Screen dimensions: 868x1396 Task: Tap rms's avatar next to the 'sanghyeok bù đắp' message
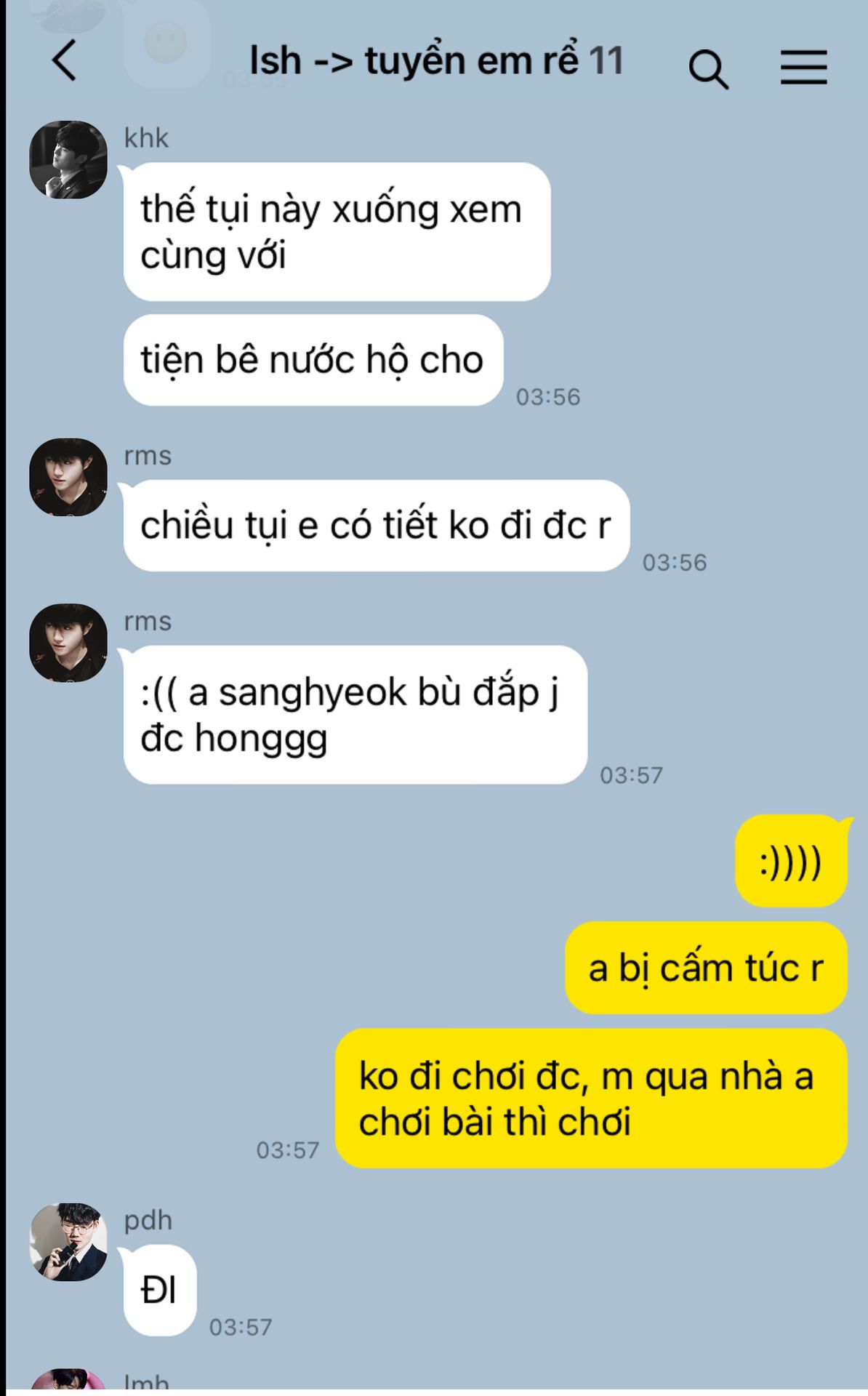68,643
